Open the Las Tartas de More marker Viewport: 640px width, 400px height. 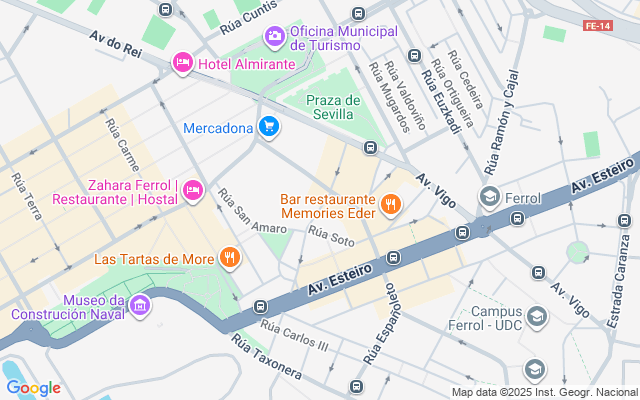pyautogui.click(x=230, y=259)
